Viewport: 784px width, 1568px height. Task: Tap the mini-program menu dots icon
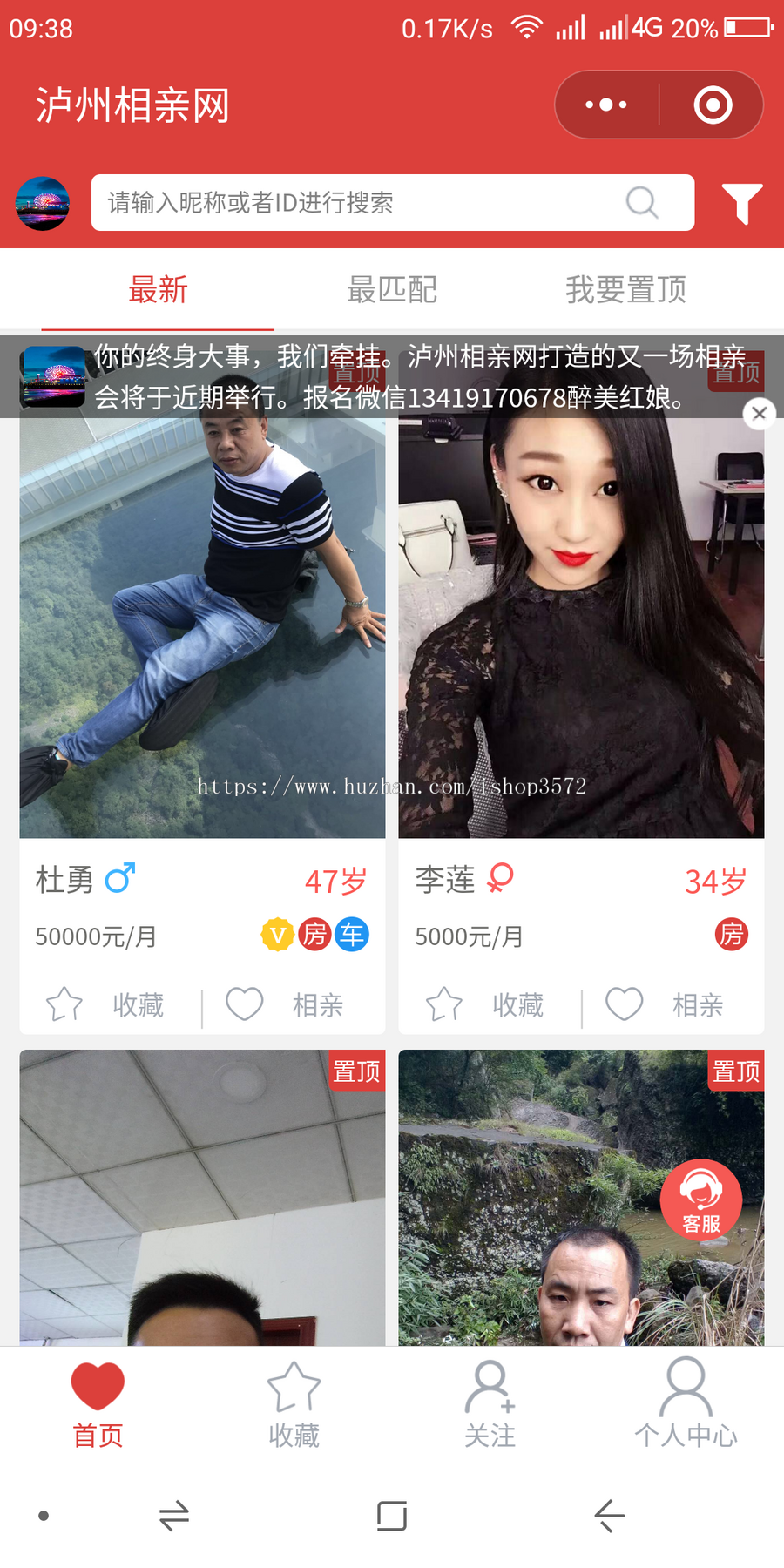[605, 104]
